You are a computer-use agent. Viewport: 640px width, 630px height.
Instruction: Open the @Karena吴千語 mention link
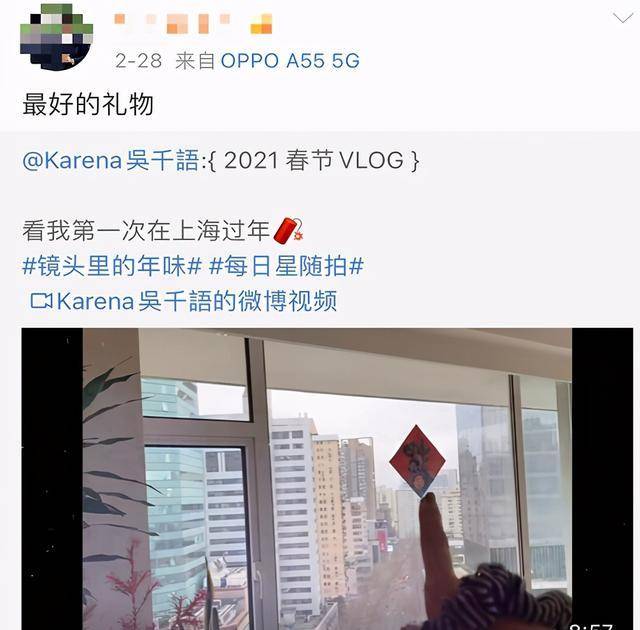(x=110, y=161)
